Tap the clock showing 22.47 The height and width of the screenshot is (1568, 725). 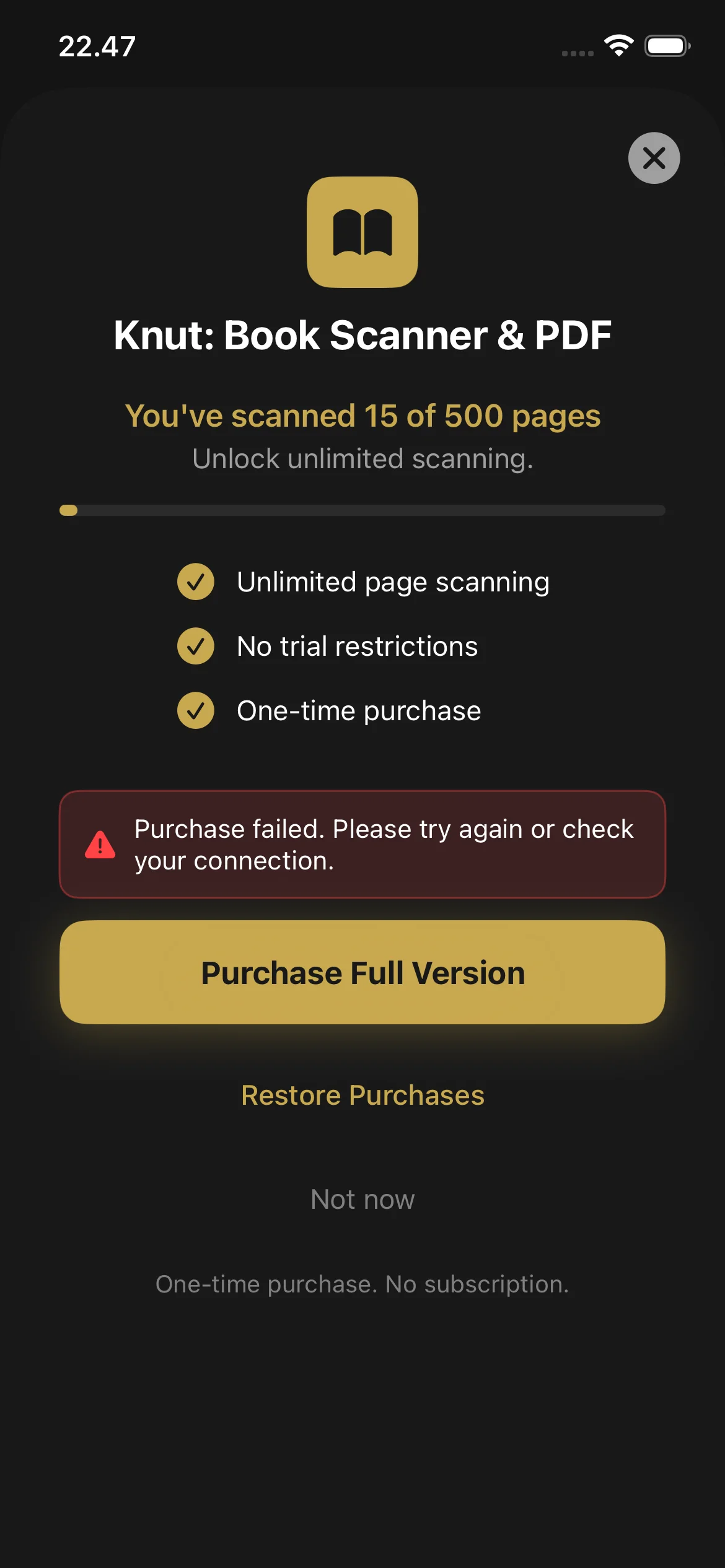click(x=97, y=46)
